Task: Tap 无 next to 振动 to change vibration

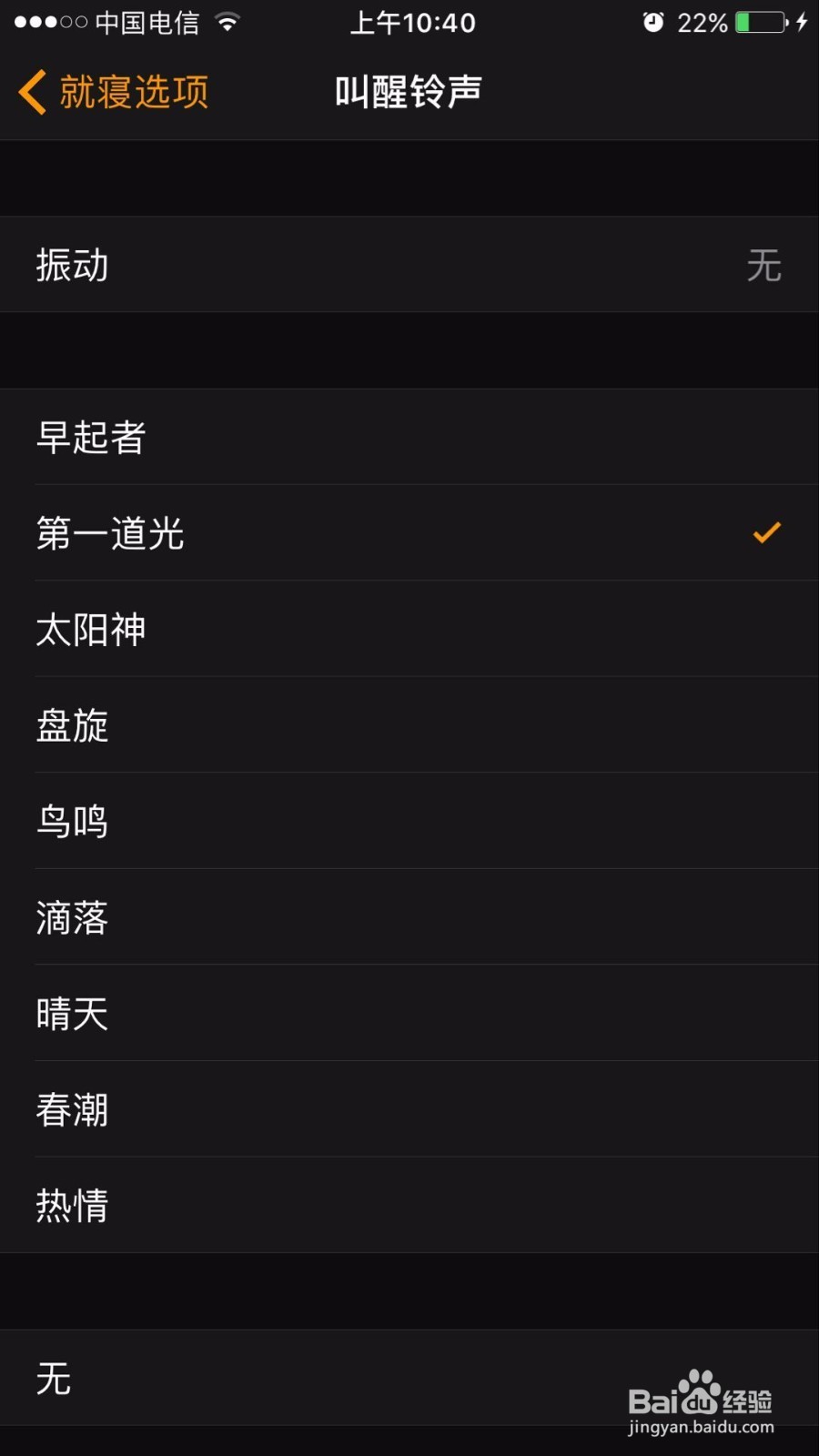Action: (765, 265)
